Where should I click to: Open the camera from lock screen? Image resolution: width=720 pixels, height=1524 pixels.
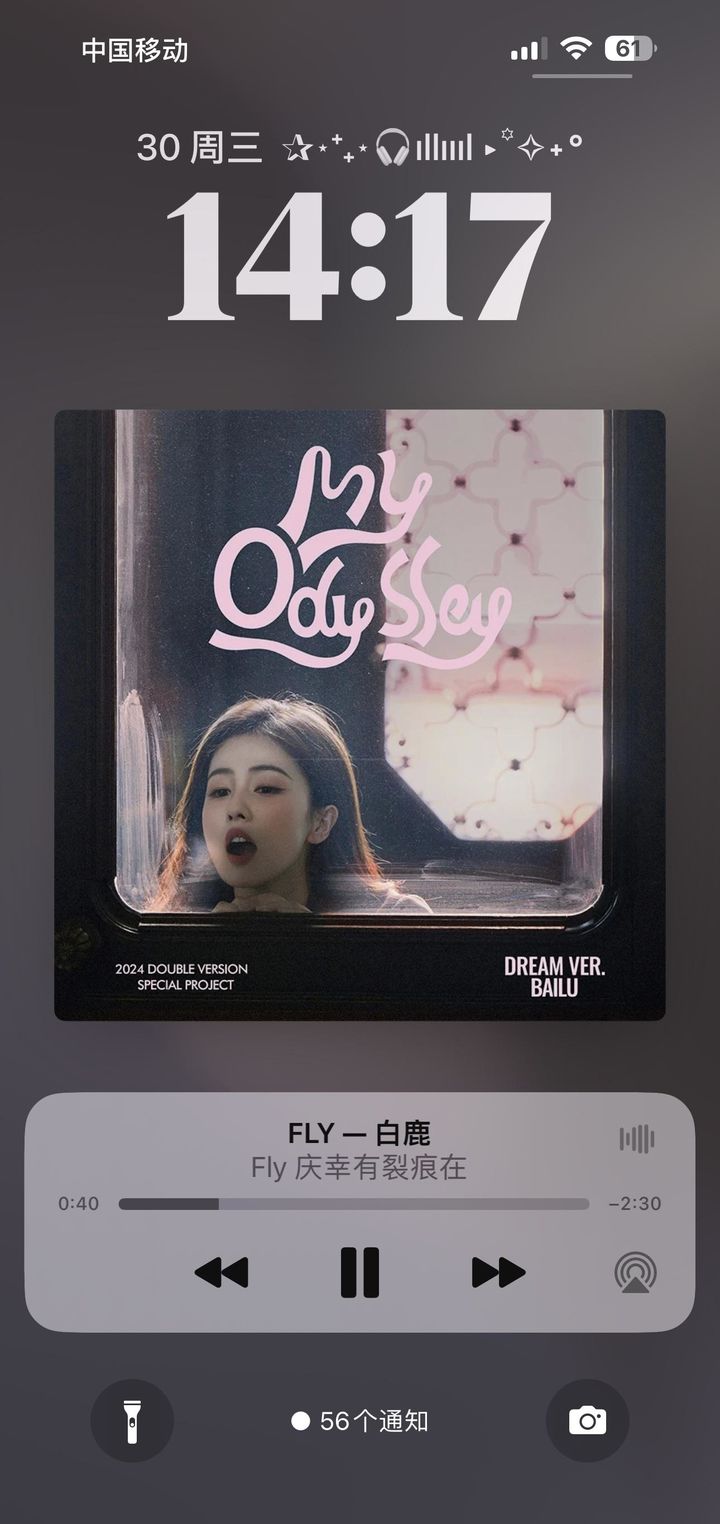tap(587, 1421)
